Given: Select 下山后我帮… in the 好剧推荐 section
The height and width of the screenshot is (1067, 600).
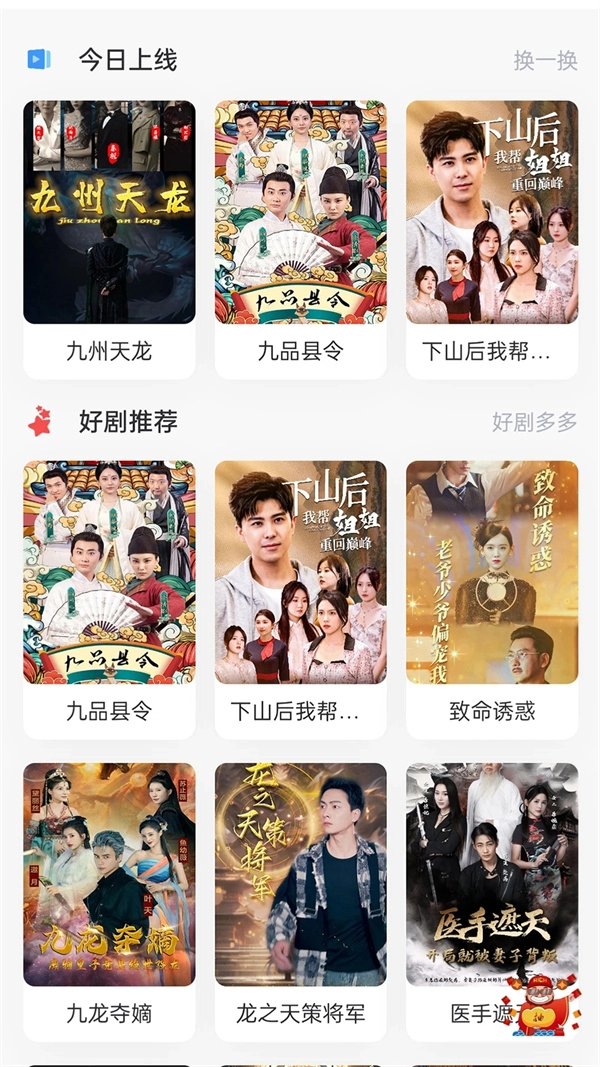Looking at the screenshot, I should pos(300,572).
